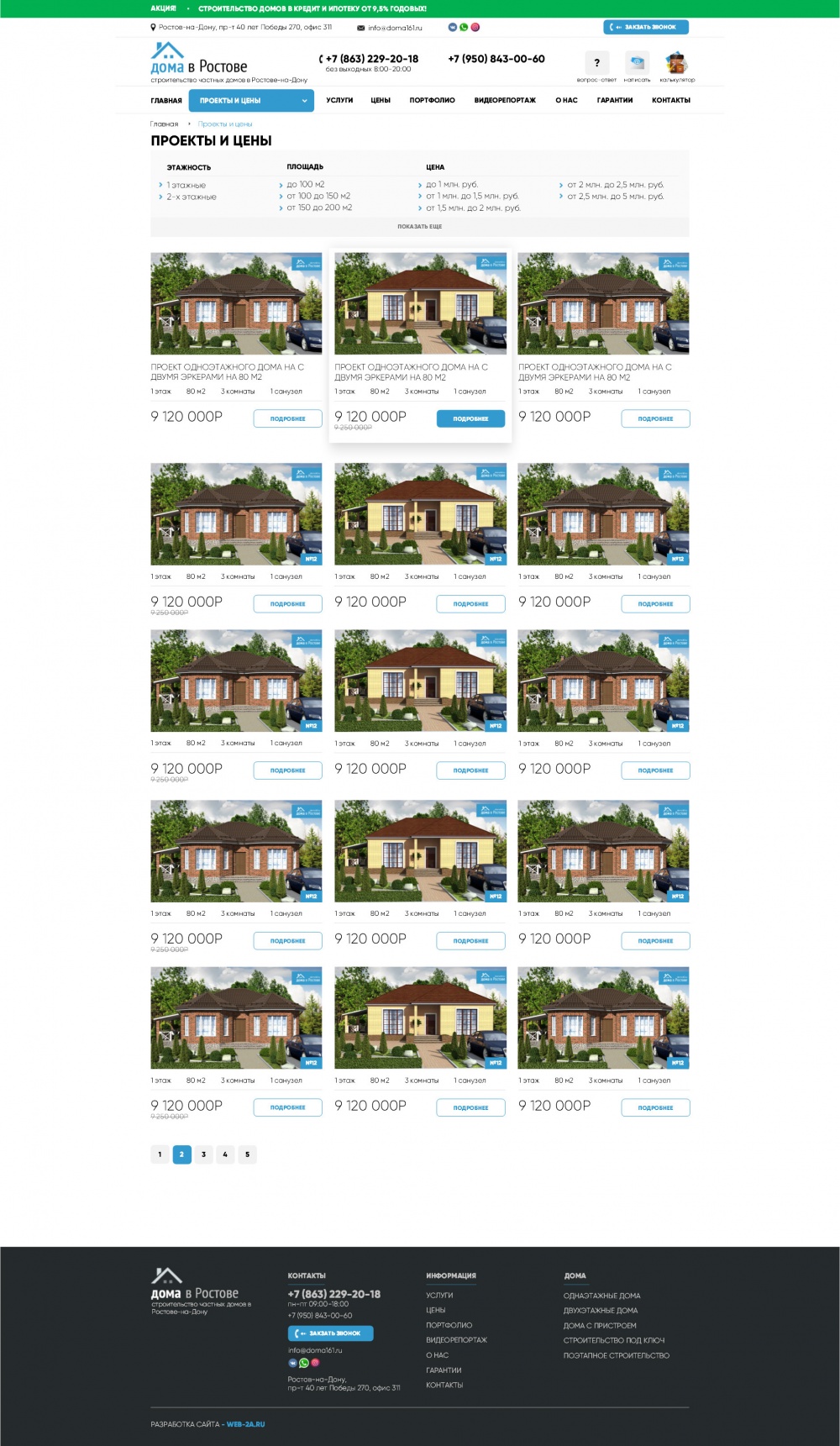This screenshot has height=1446, width=840.
Task: Filter area от 100 до 150 м2
Action: point(318,196)
